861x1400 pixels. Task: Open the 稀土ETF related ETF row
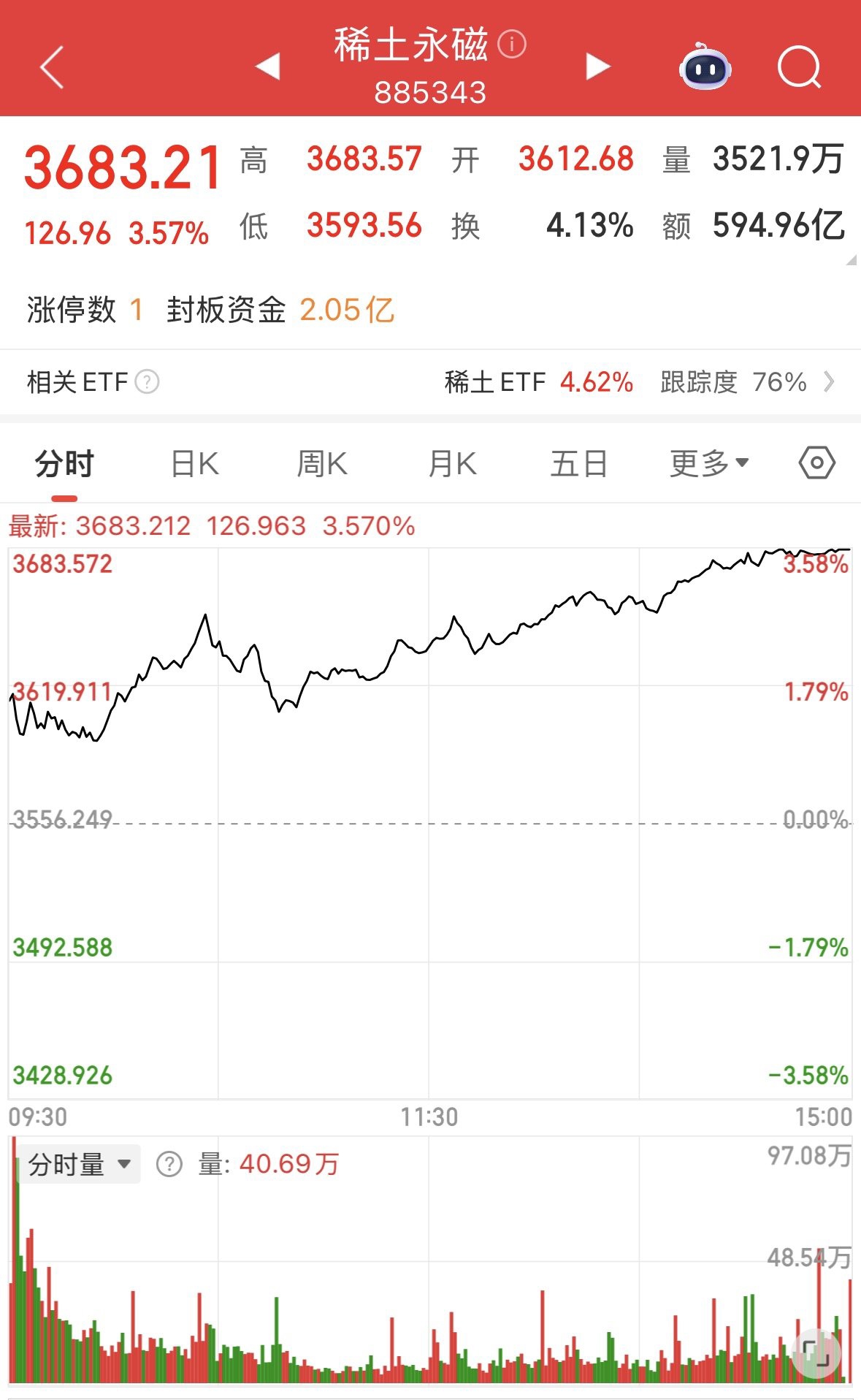tap(635, 382)
